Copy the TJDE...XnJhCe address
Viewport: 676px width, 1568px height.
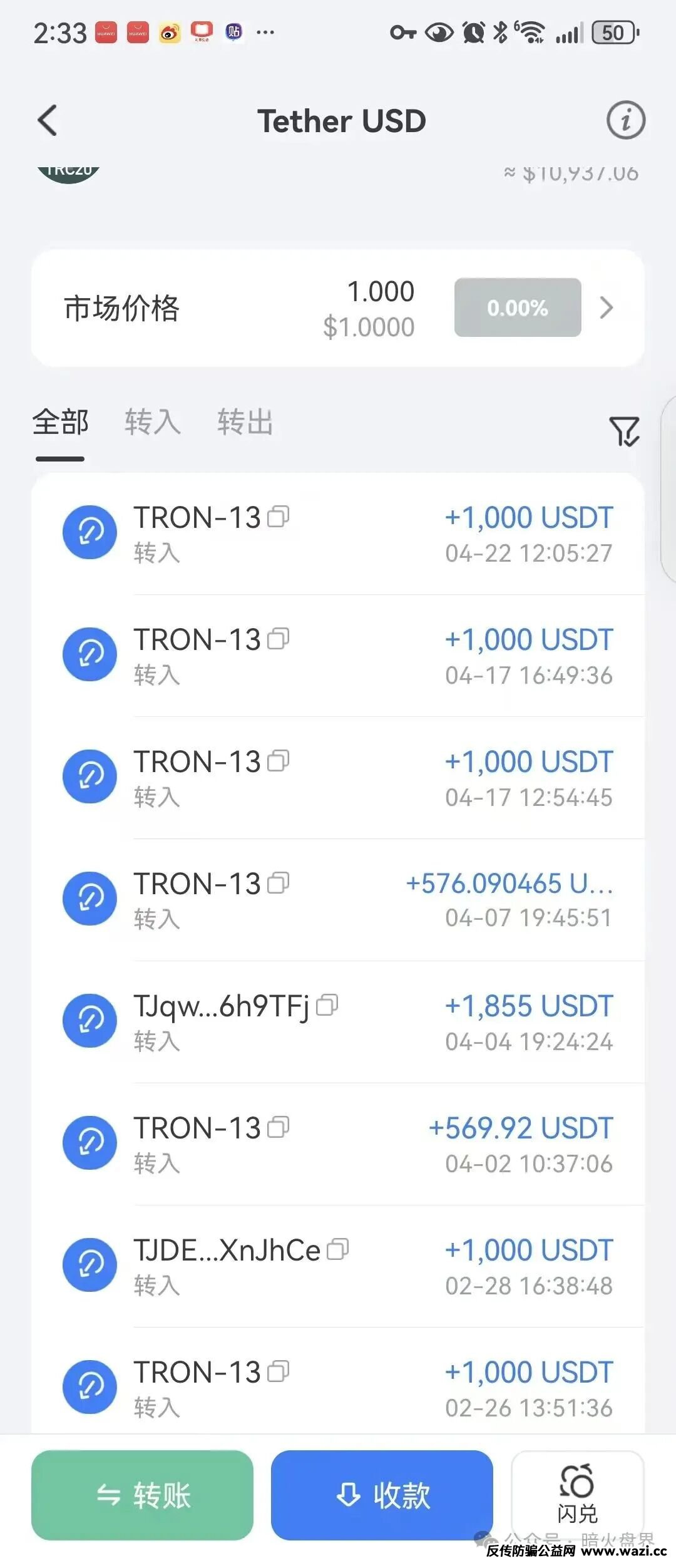pyautogui.click(x=338, y=1249)
